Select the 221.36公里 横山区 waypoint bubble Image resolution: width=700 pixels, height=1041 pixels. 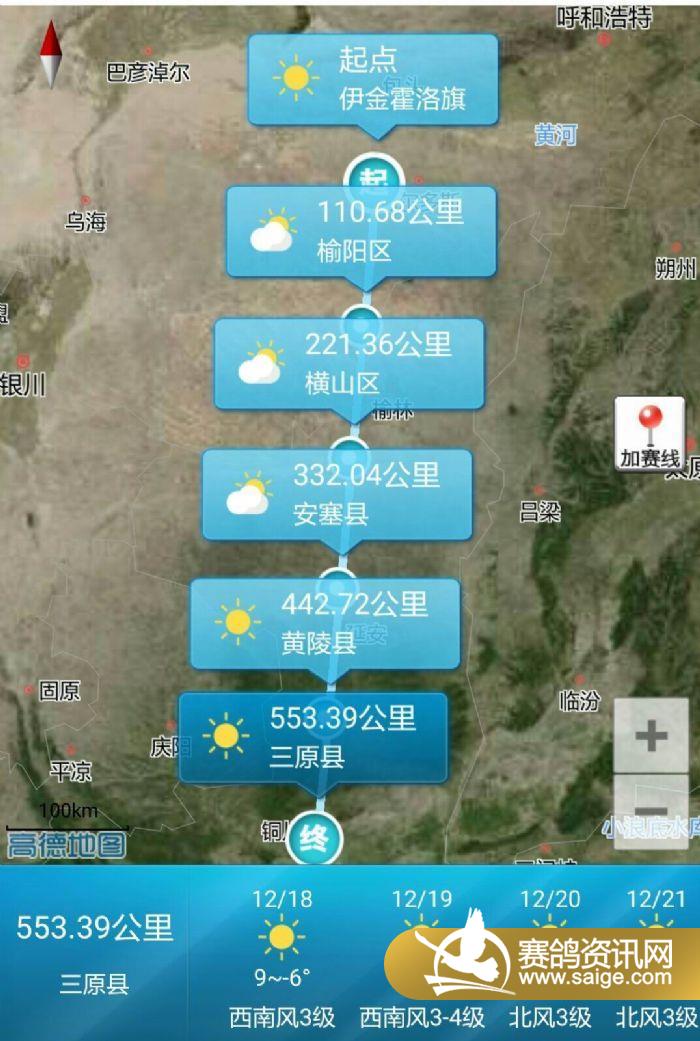coord(349,363)
